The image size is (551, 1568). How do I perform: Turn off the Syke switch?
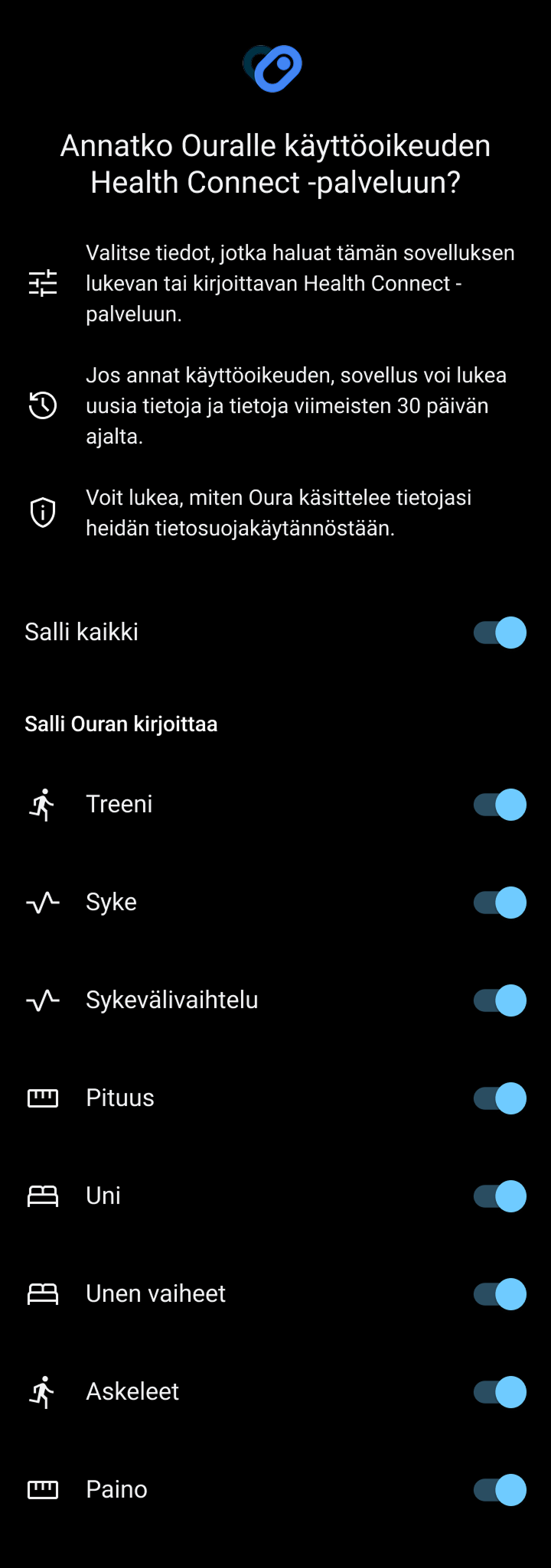point(500,903)
